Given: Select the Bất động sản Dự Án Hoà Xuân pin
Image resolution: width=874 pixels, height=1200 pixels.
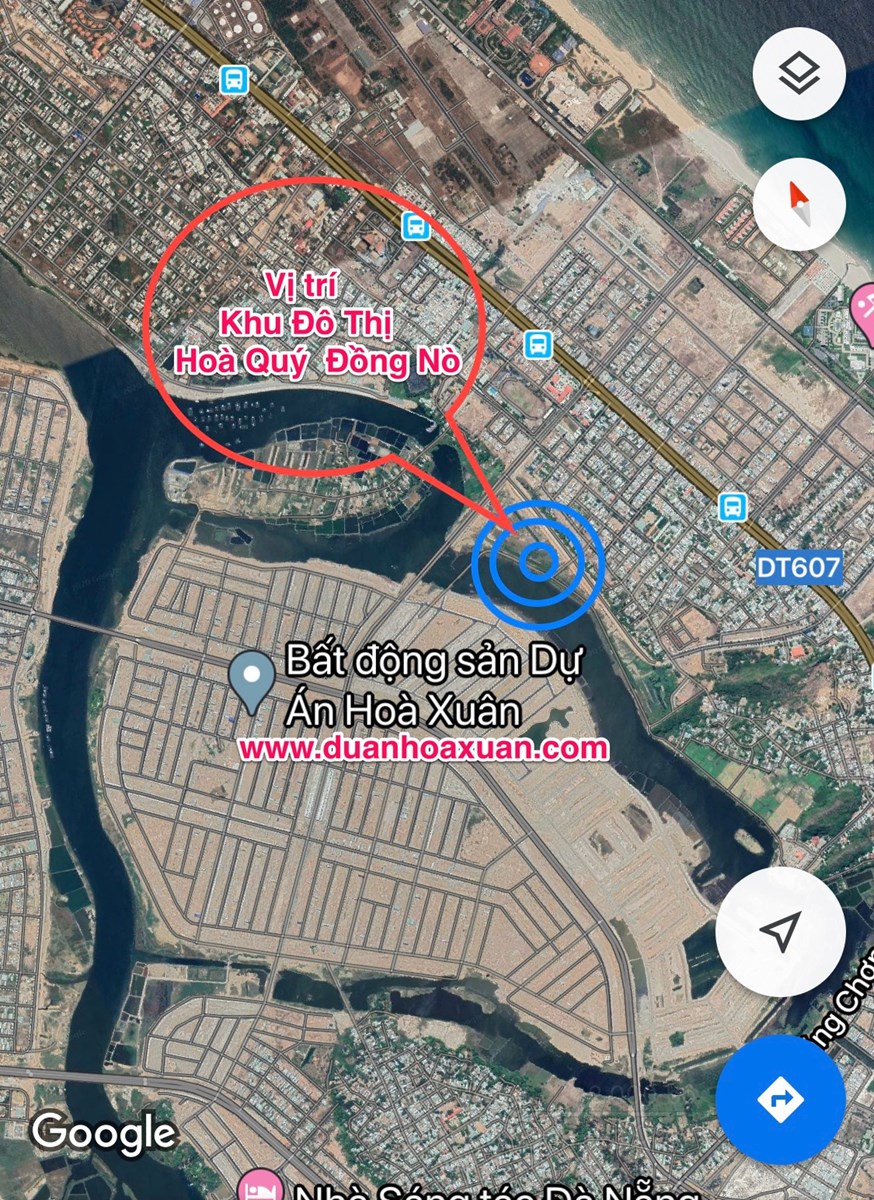Looking at the screenshot, I should point(252,680).
